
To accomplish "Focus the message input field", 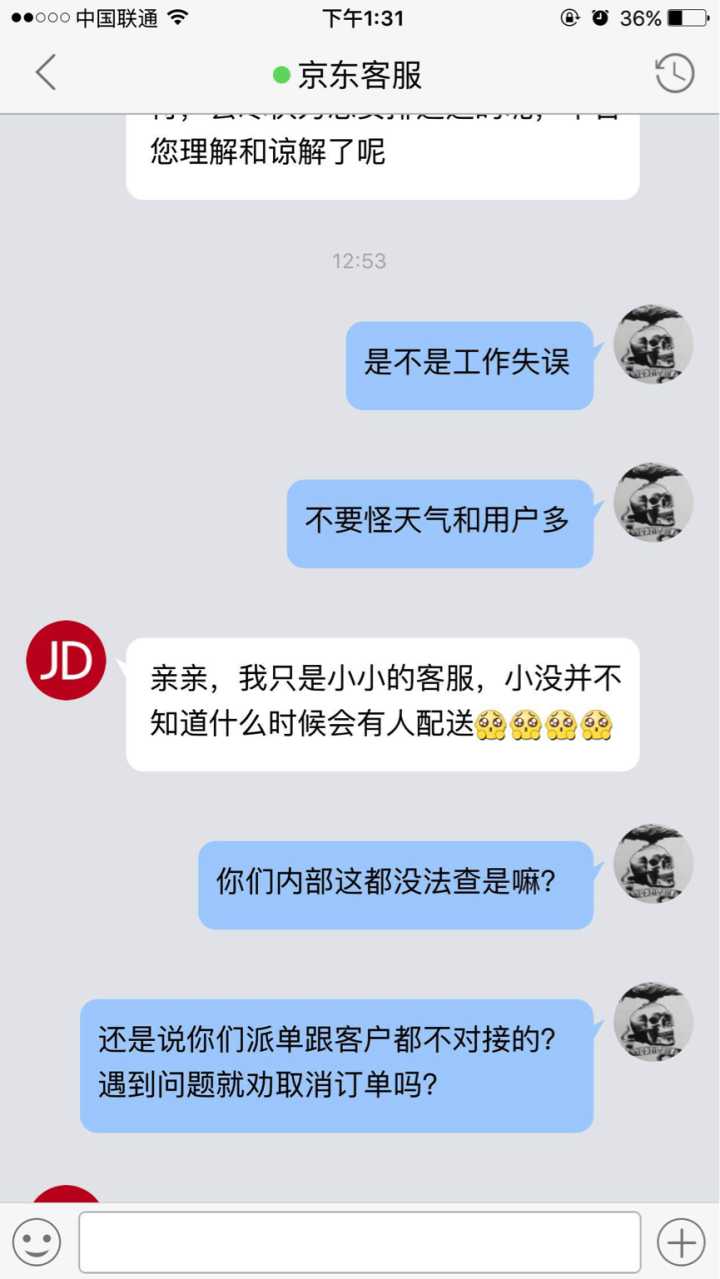I will point(360,1242).
